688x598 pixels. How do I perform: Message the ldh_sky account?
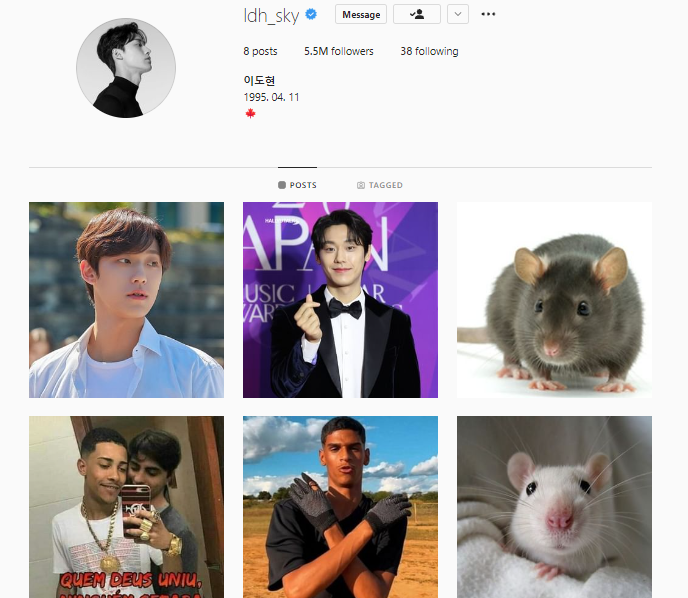361,14
